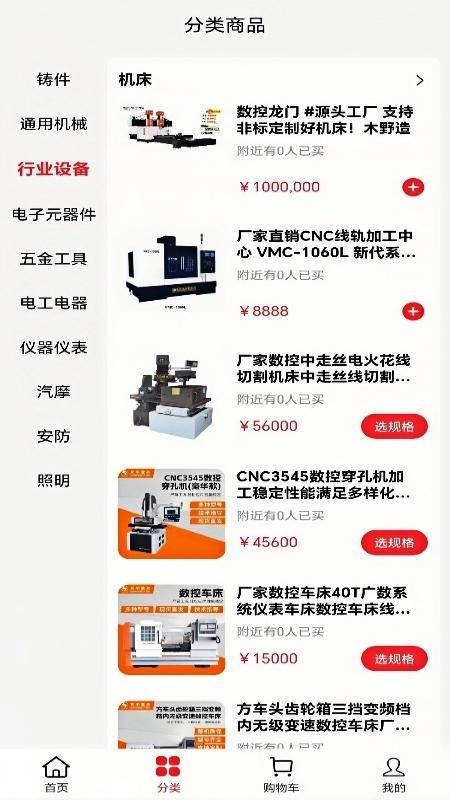Screen dimensions: 450x800
Task: Go to the 首页 home tab
Action: [56, 774]
